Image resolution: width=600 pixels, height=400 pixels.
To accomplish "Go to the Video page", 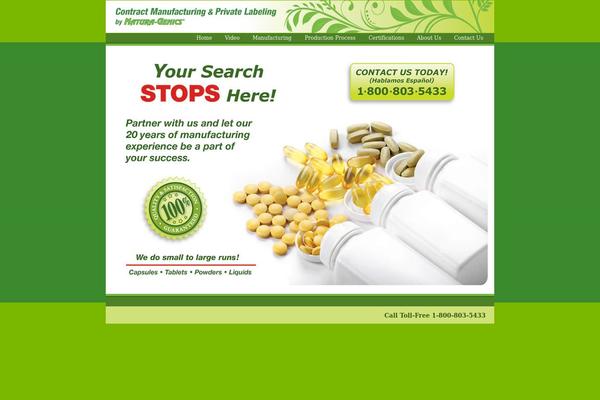I will [232, 38].
